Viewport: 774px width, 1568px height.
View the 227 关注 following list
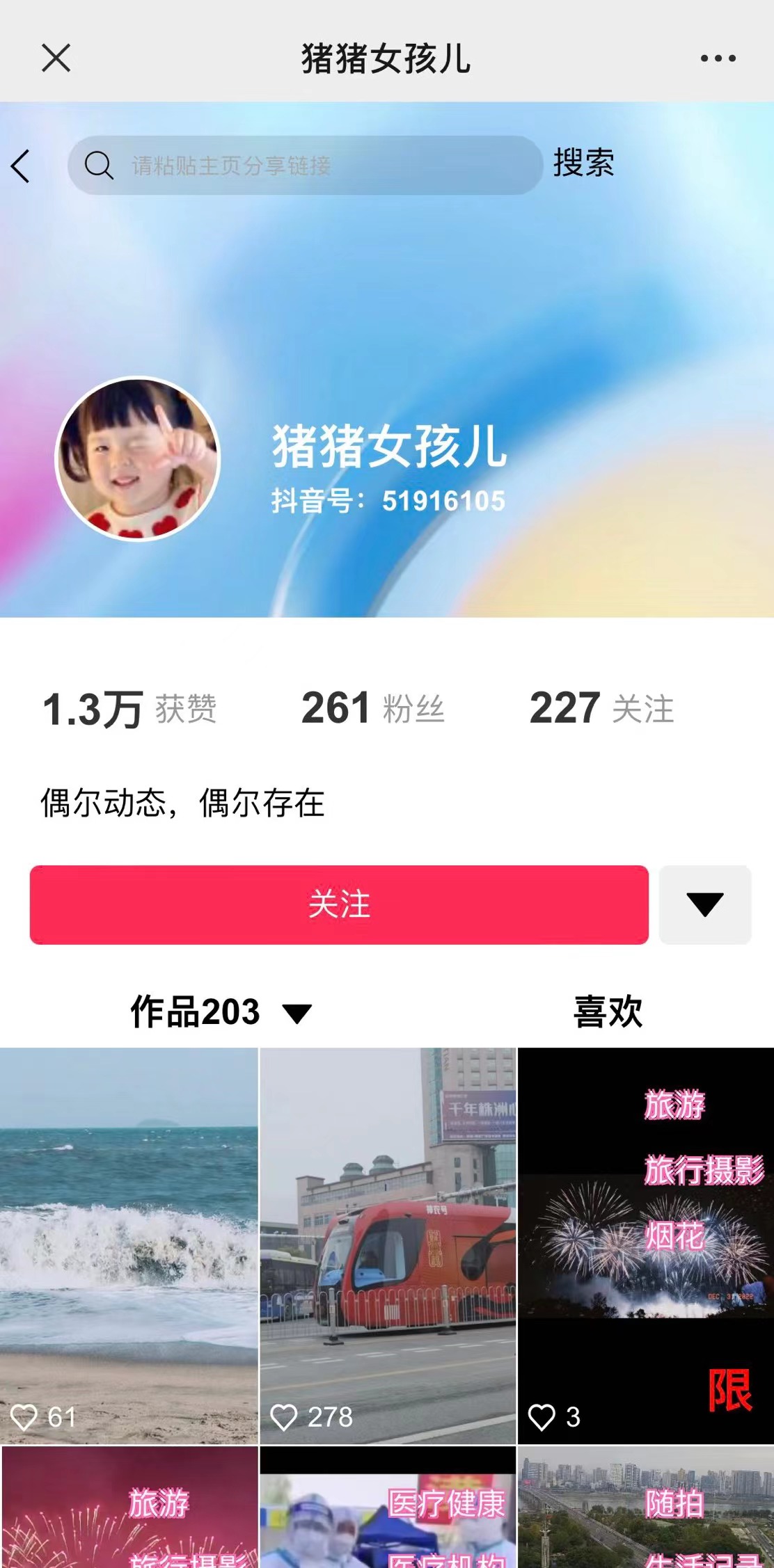[601, 709]
